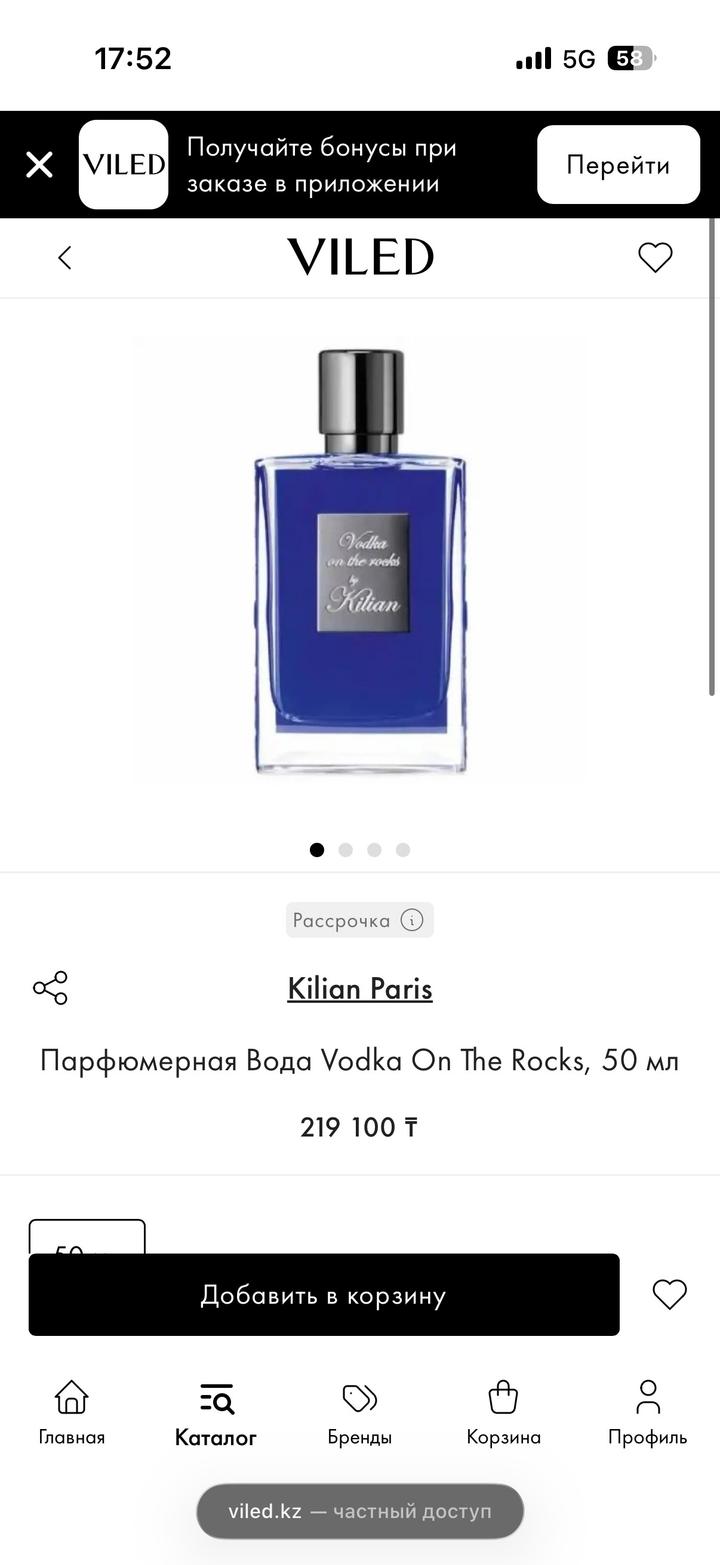Share this product

50,988
